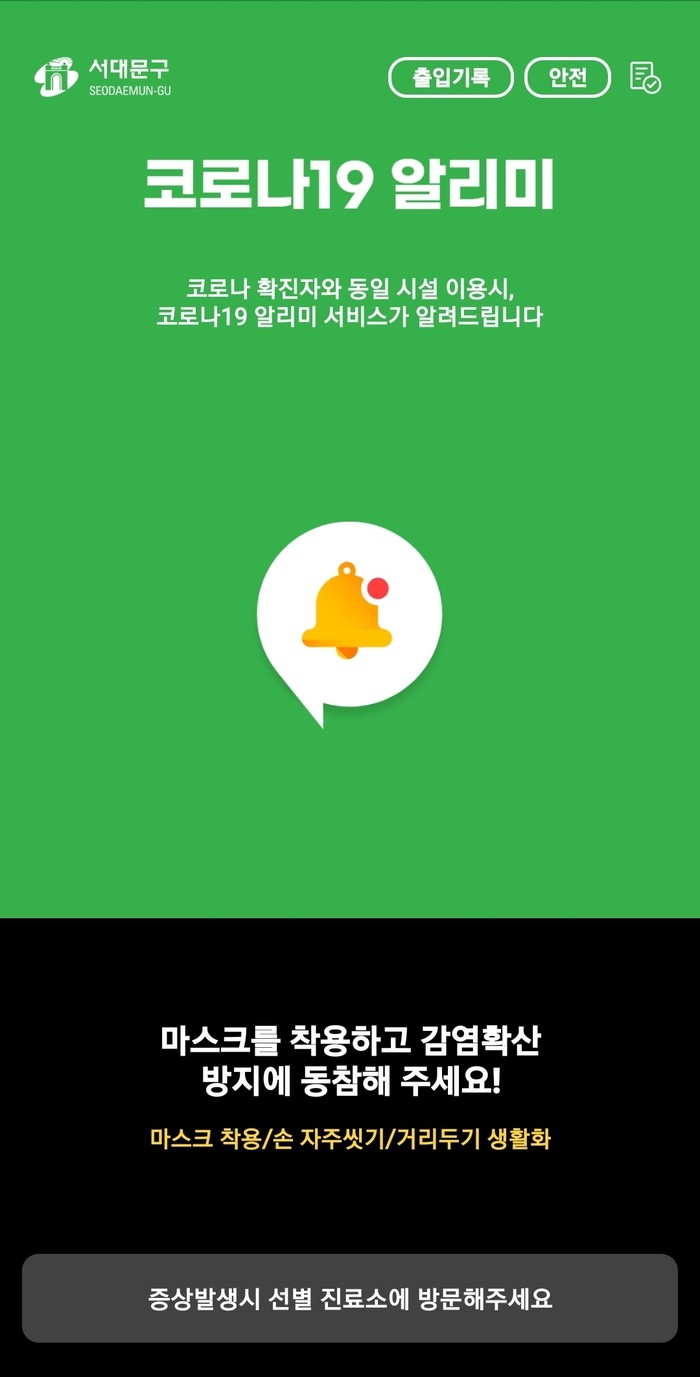This screenshot has height=1377, width=700.
Task: Tap the 안전 status button
Action: click(x=567, y=77)
